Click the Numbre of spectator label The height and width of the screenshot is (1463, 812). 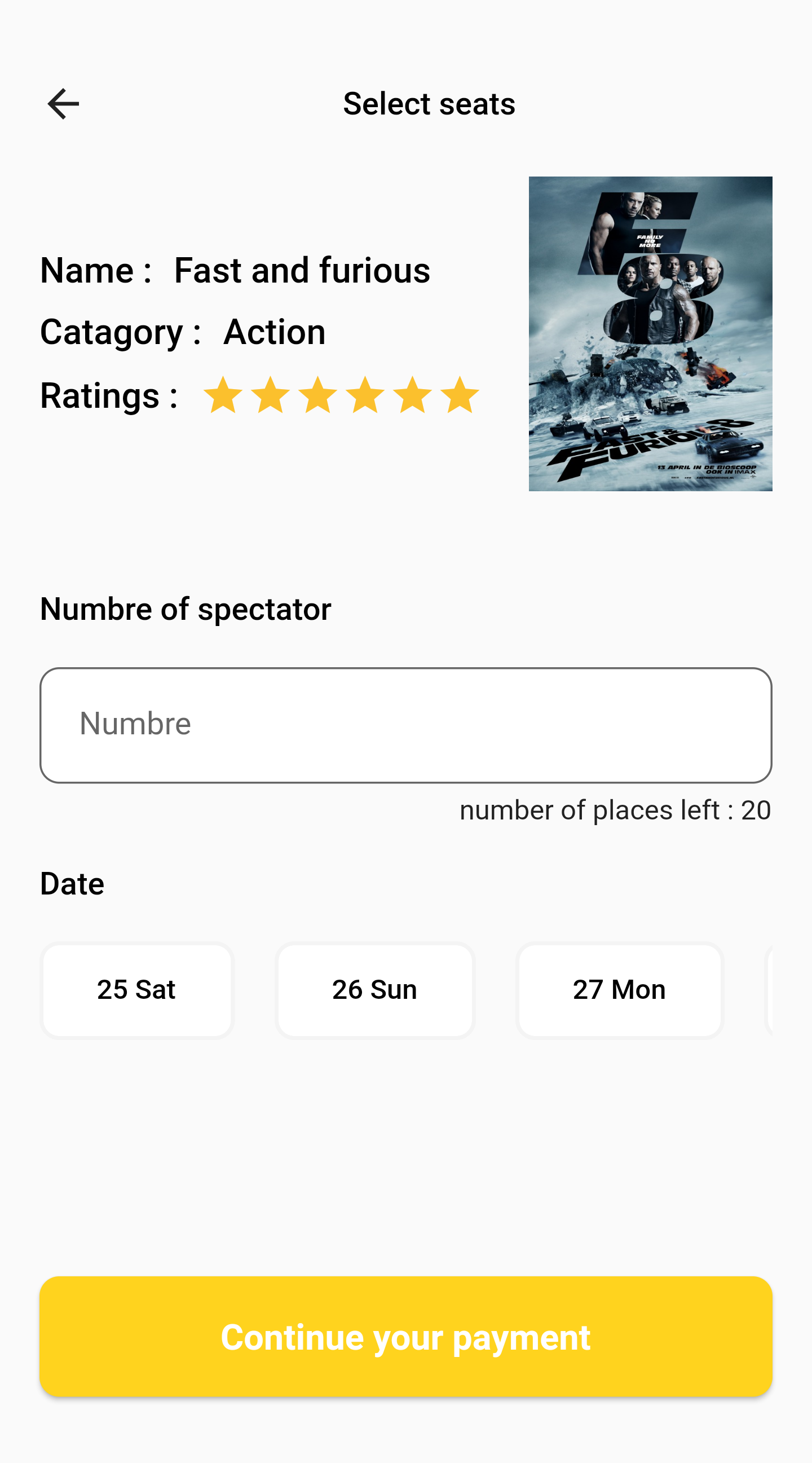pos(185,609)
